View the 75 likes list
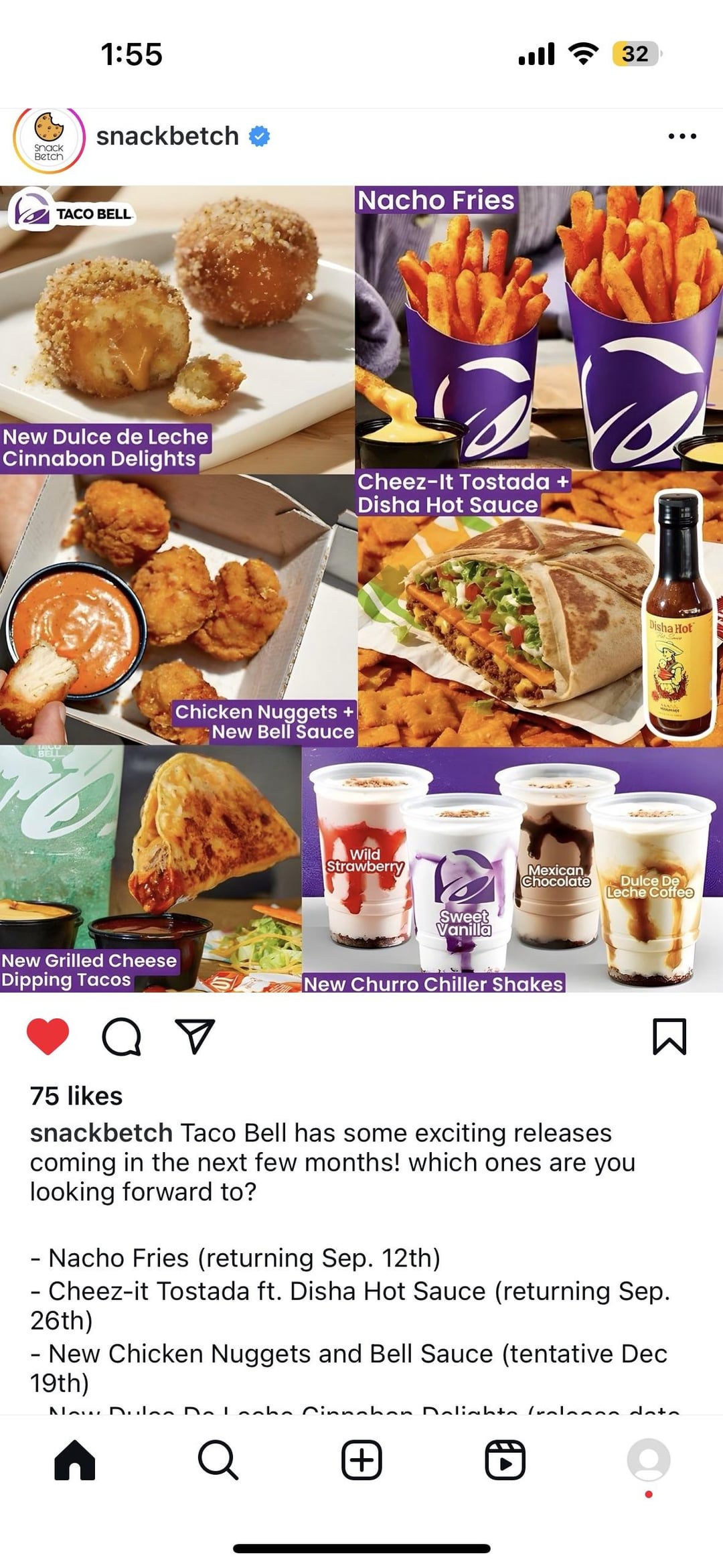 pos(76,1096)
